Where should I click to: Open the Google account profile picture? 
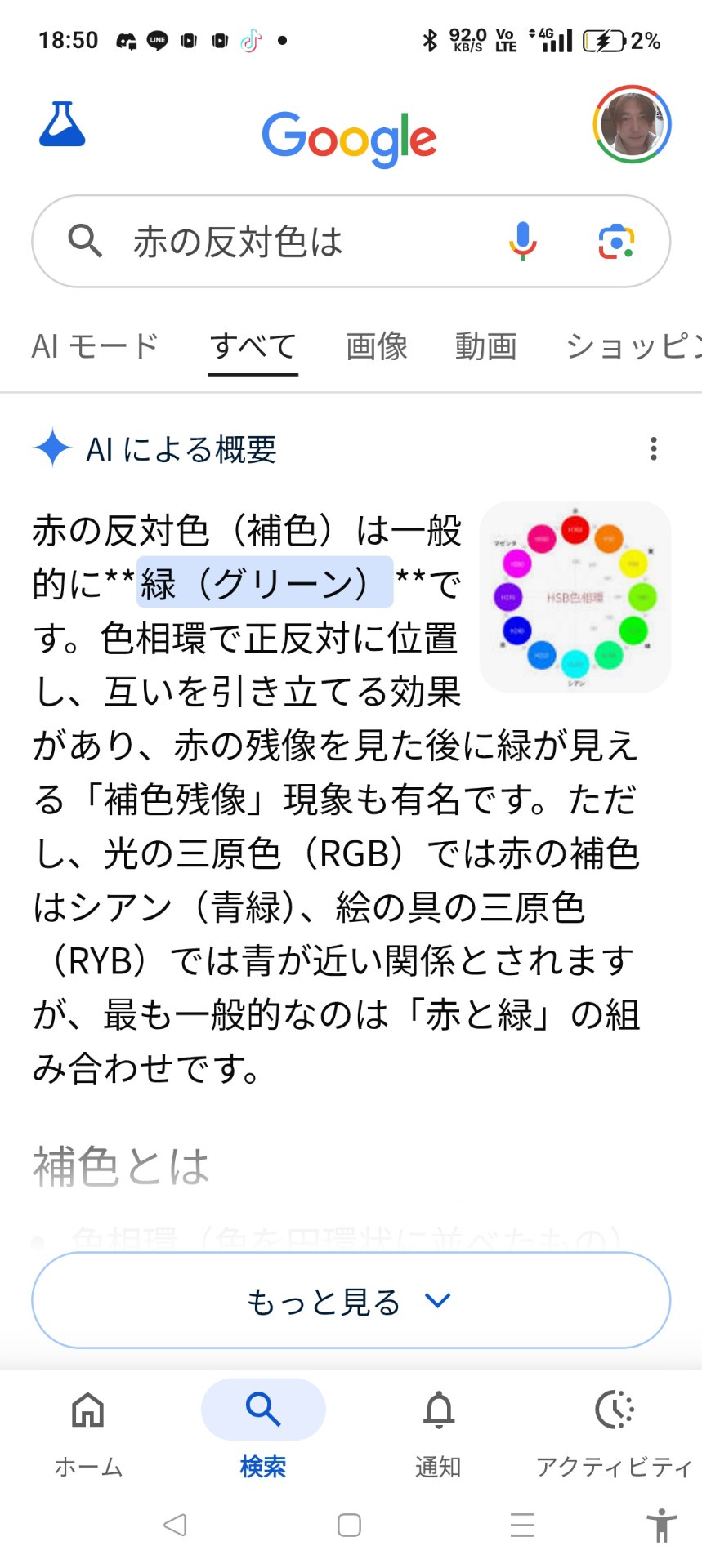[632, 124]
